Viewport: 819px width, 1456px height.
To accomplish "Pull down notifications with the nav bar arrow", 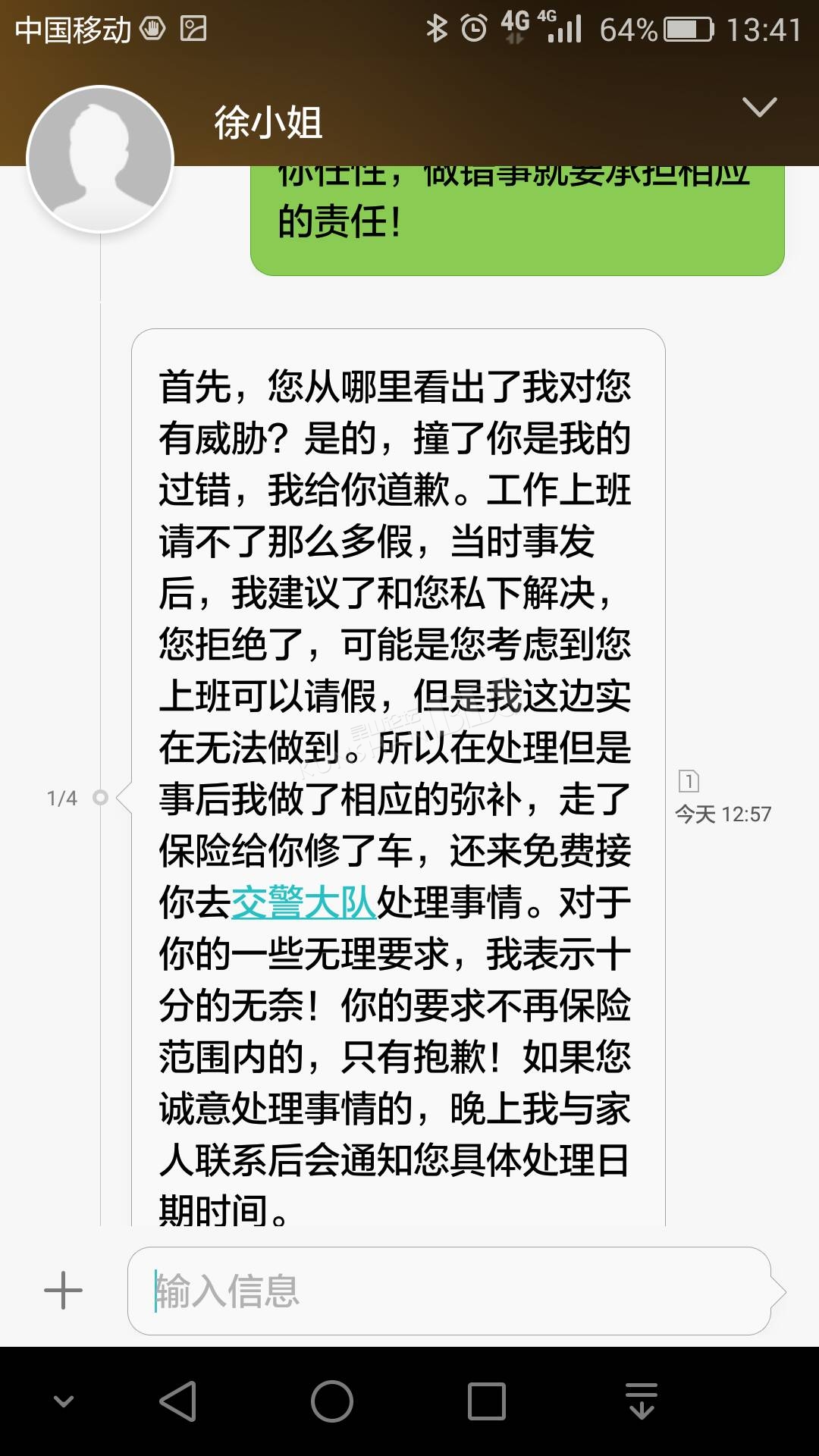I will tap(642, 1401).
